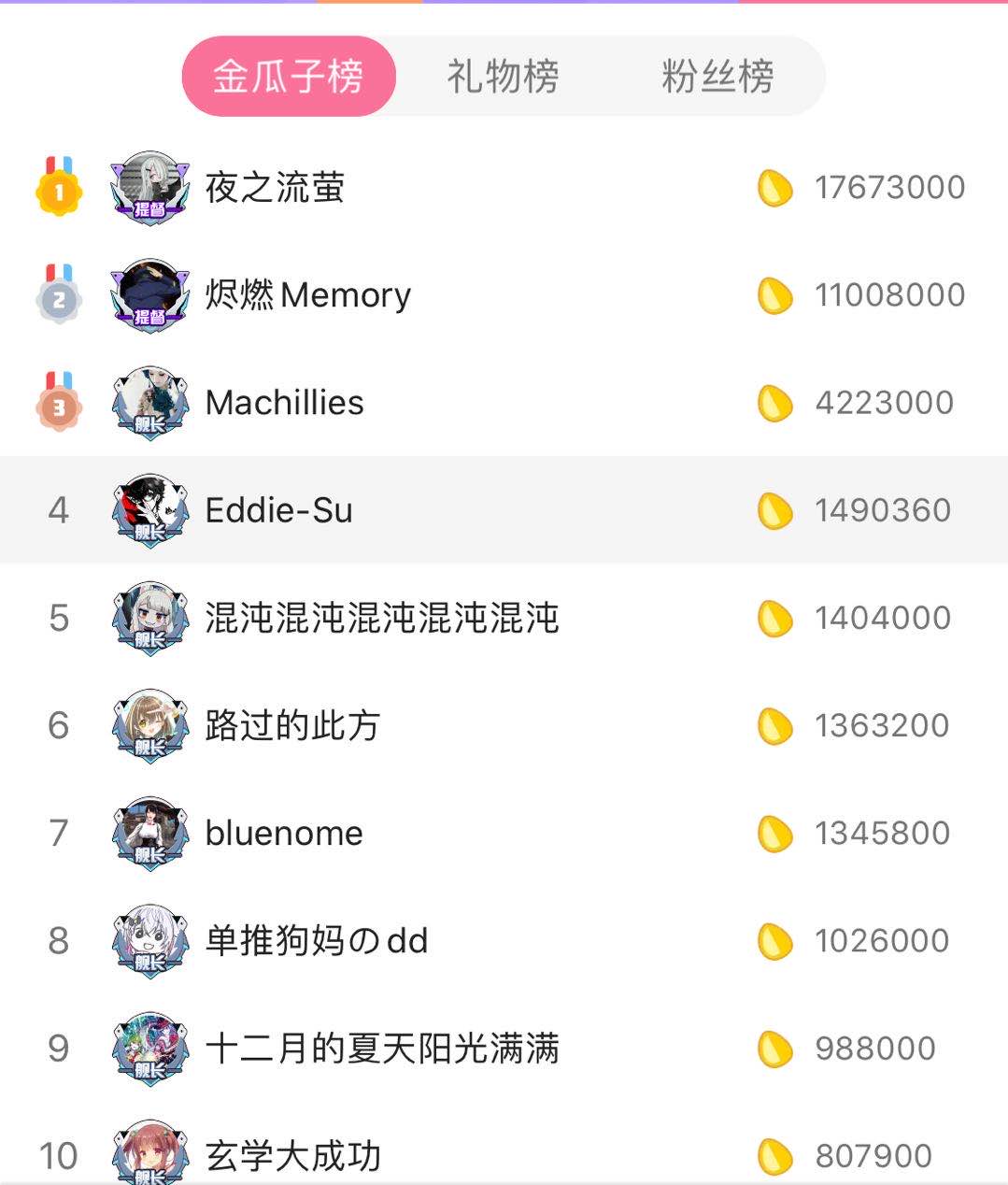1008x1185 pixels.
Task: Click the gold seed coin icon next to 17673000
Action: coord(774,187)
